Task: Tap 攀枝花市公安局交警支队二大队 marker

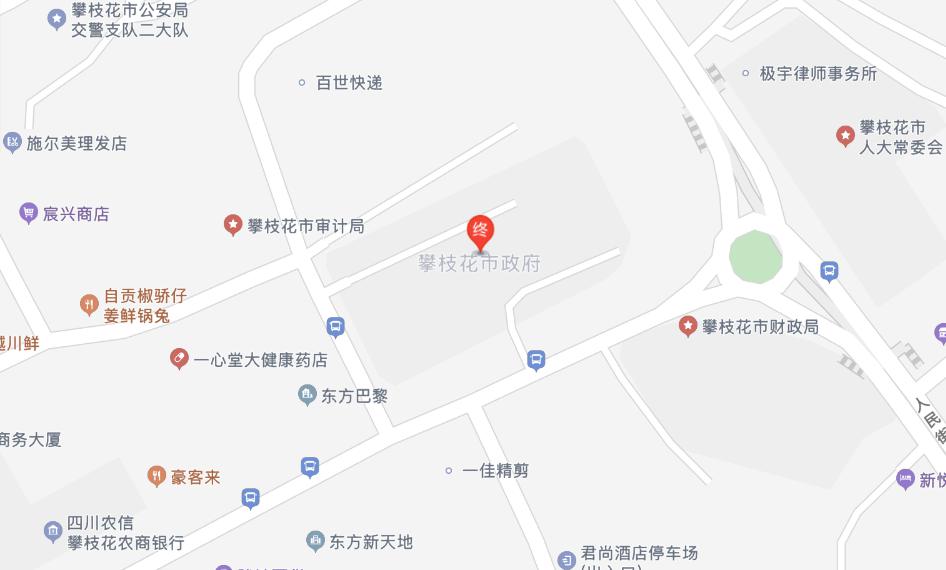Action: click(57, 18)
